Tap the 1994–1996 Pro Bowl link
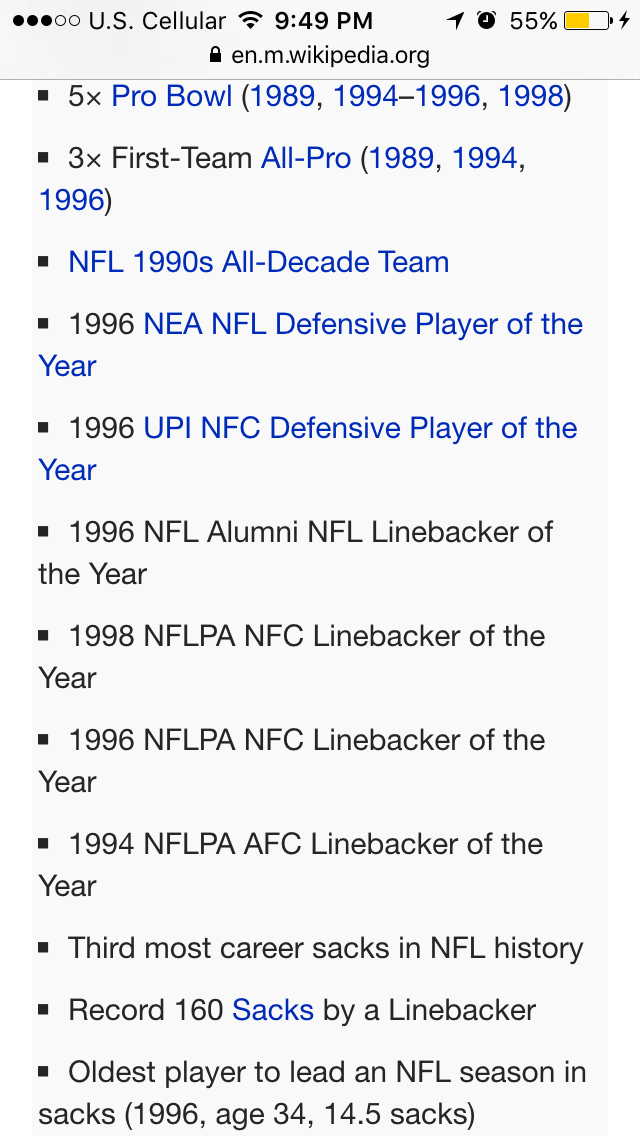Image resolution: width=640 pixels, height=1136 pixels. [x=406, y=96]
